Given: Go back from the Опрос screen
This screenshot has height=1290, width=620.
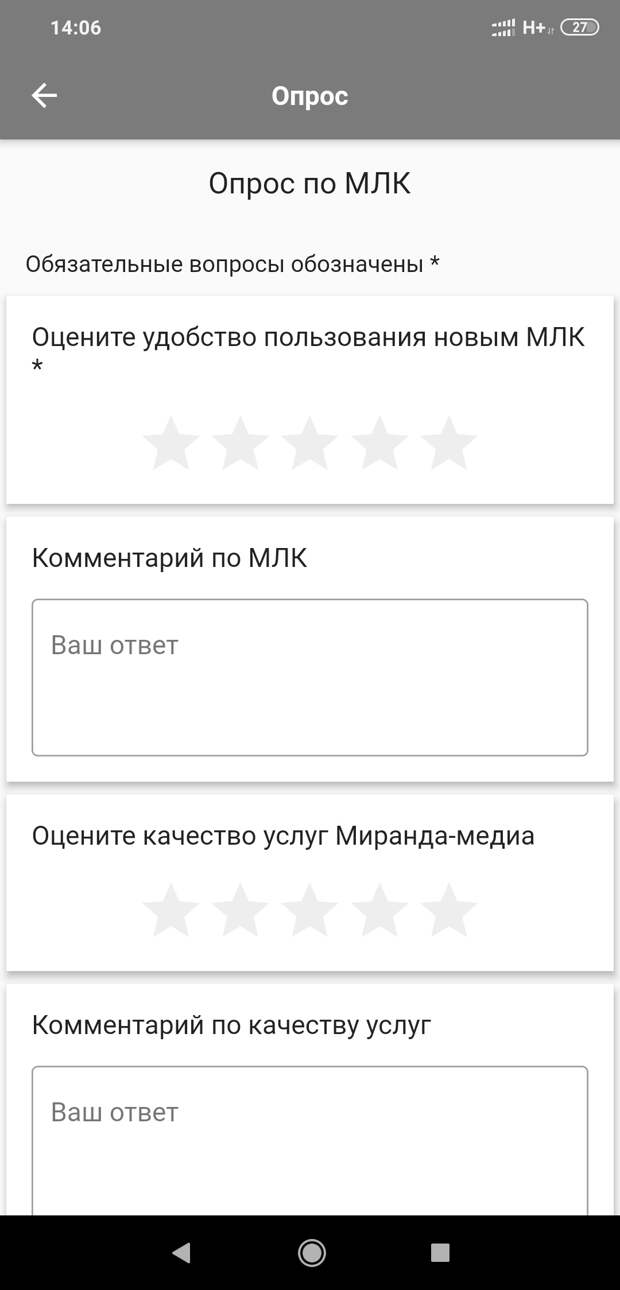Looking at the screenshot, I should pos(45,96).
